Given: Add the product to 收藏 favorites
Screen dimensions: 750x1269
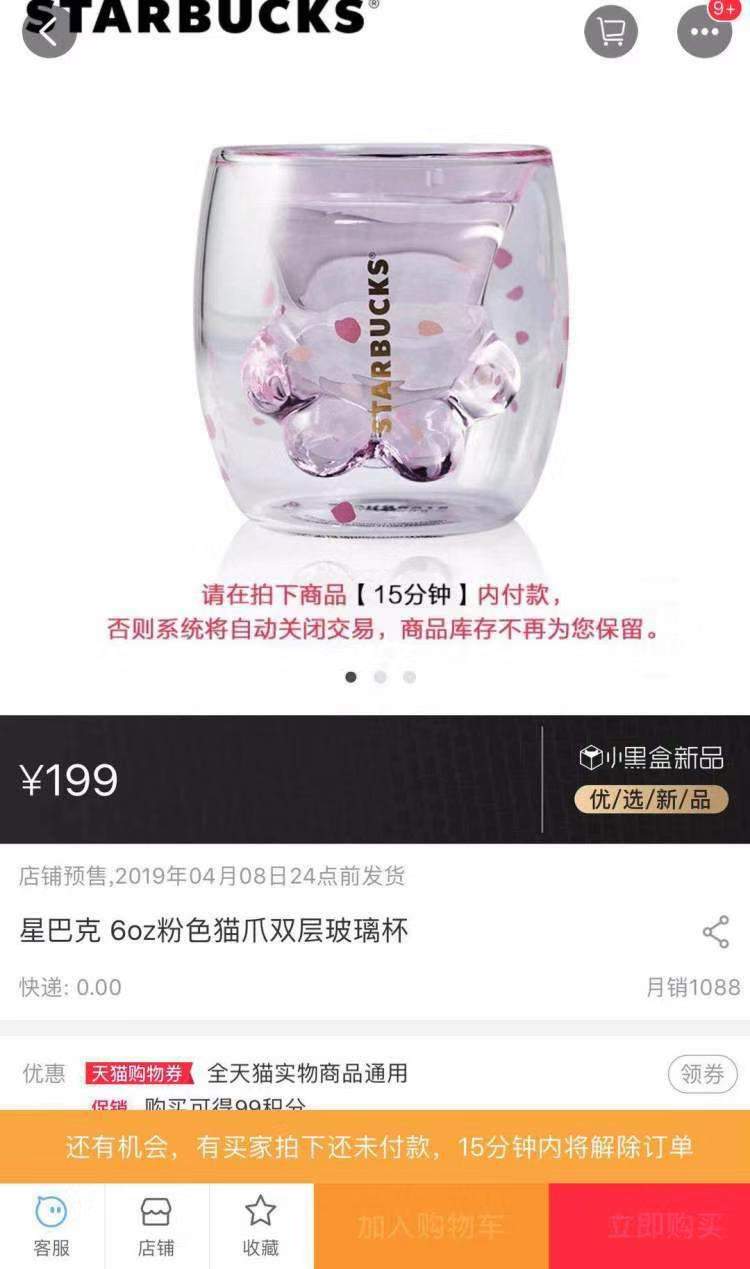Looking at the screenshot, I should pos(260,1226).
